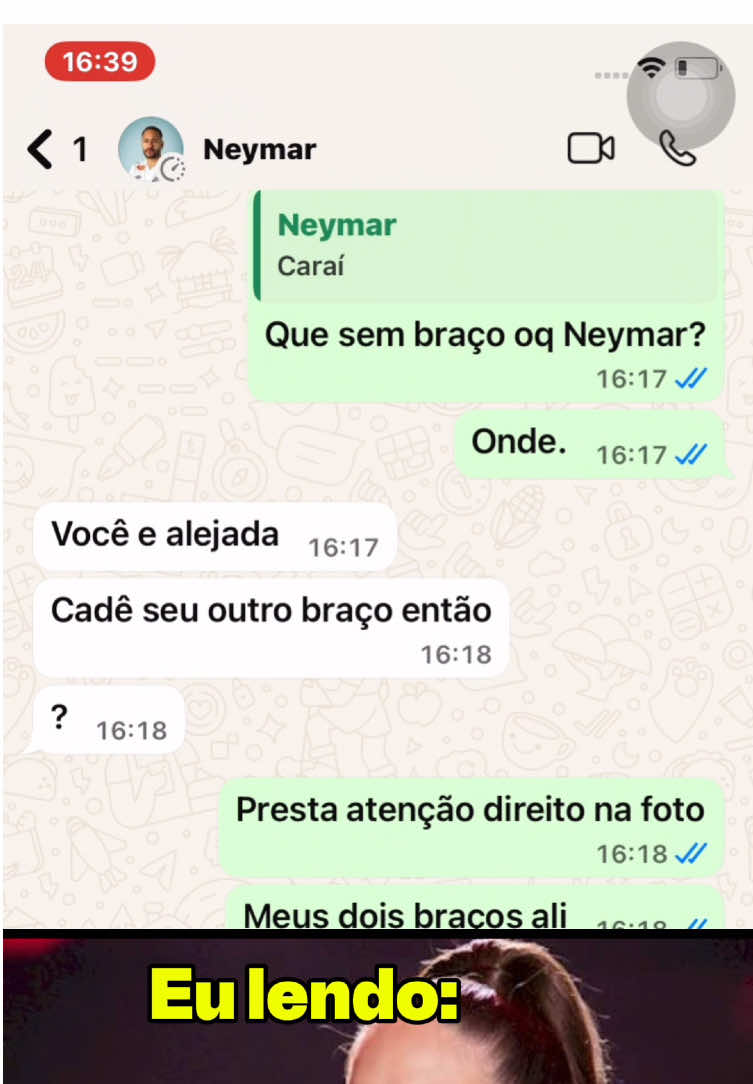
Task: Tap the 'Que sem braço oq Neymar?' bubble
Action: click(x=485, y=335)
